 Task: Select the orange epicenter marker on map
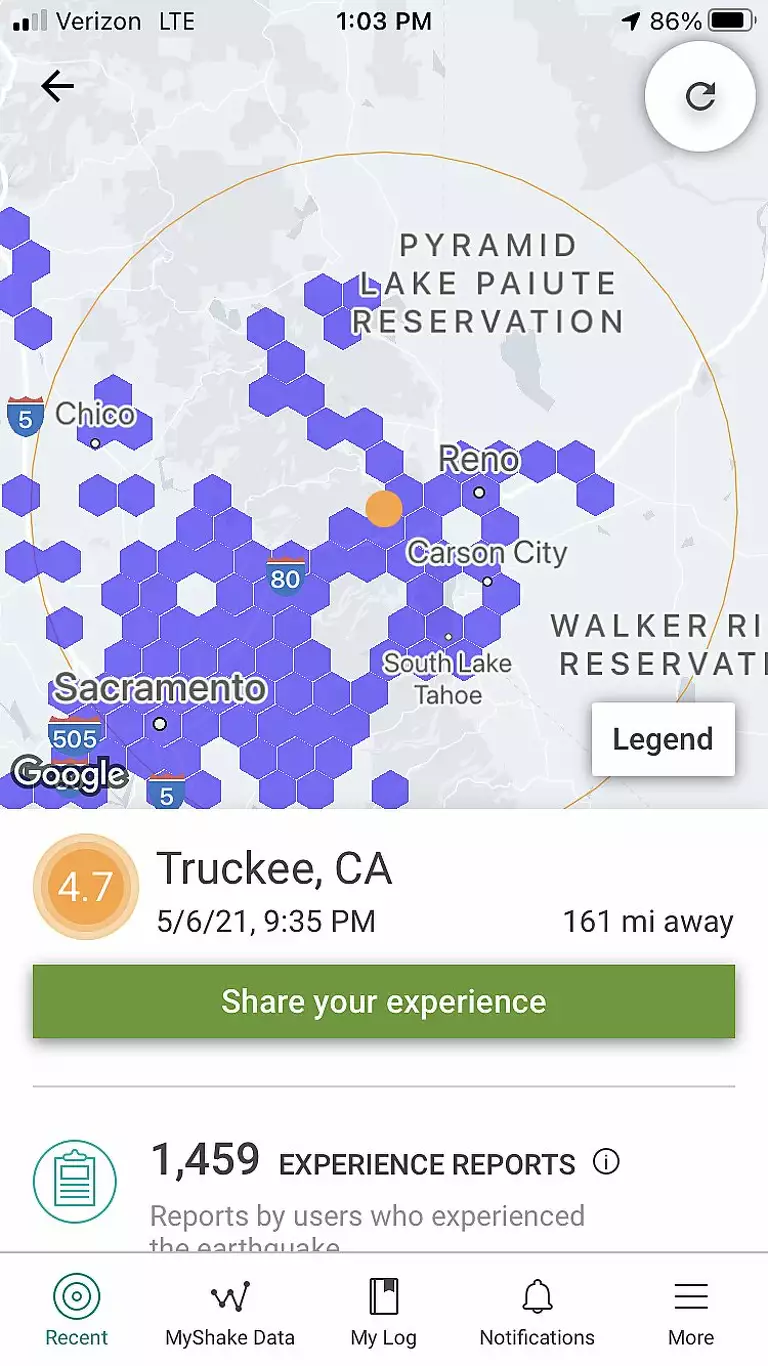pos(384,508)
